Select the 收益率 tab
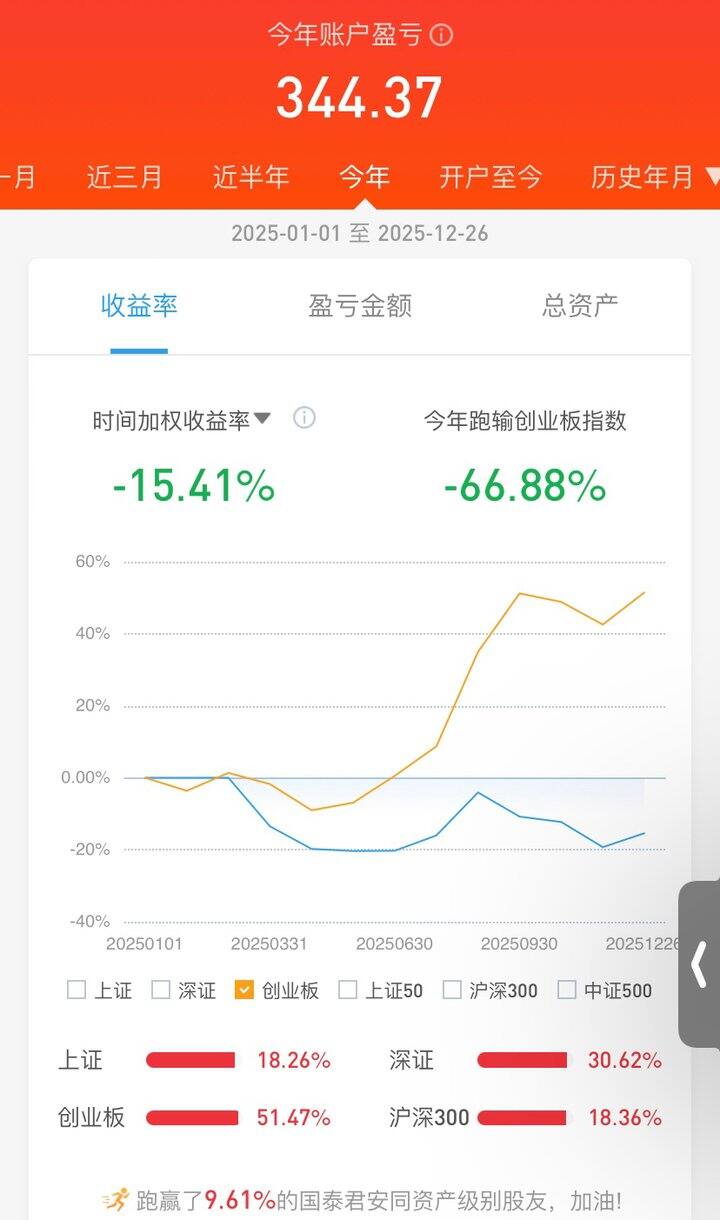This screenshot has width=720, height=1220. [x=139, y=306]
